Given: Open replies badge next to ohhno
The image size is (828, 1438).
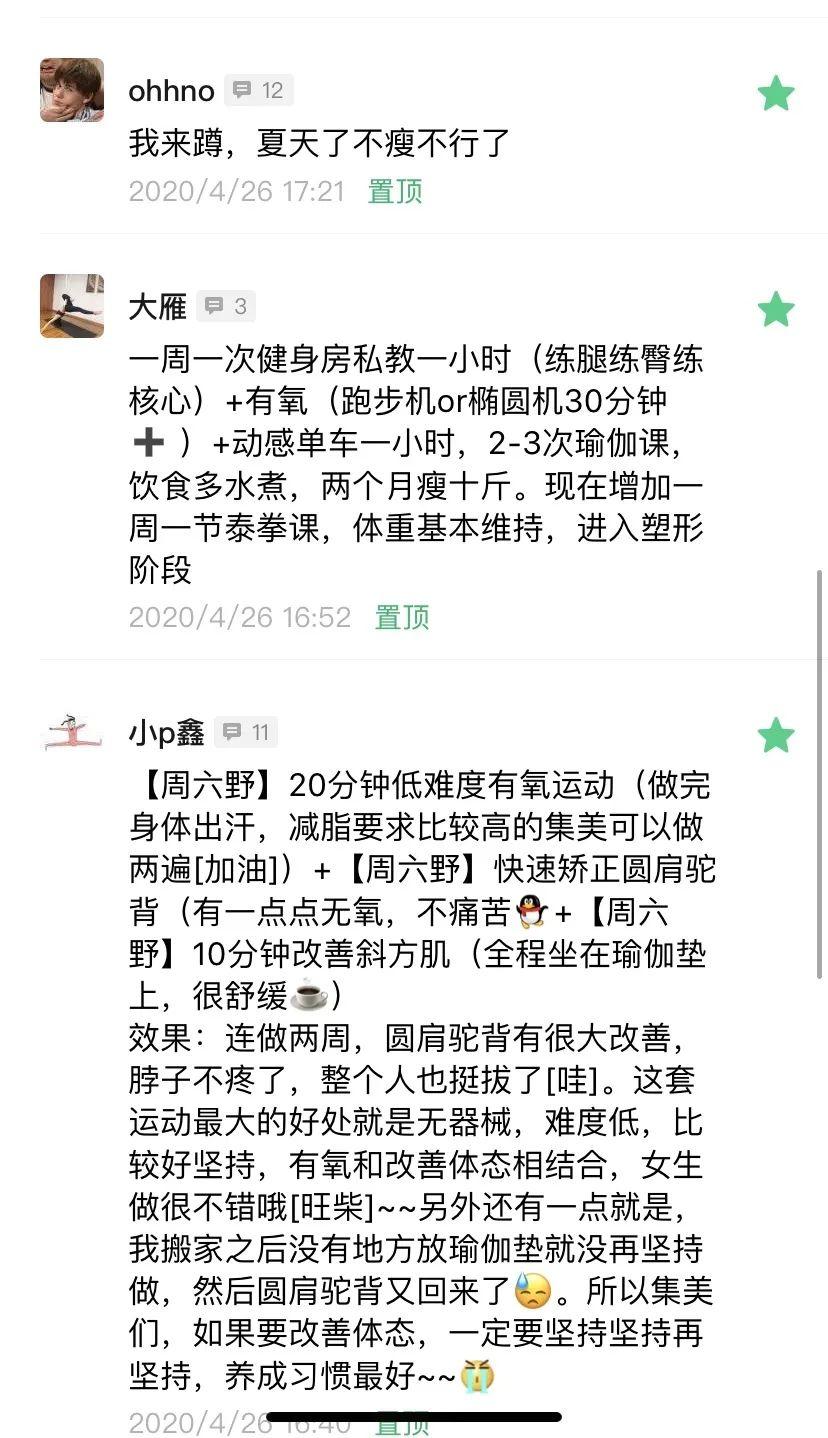Looking at the screenshot, I should click(x=259, y=90).
